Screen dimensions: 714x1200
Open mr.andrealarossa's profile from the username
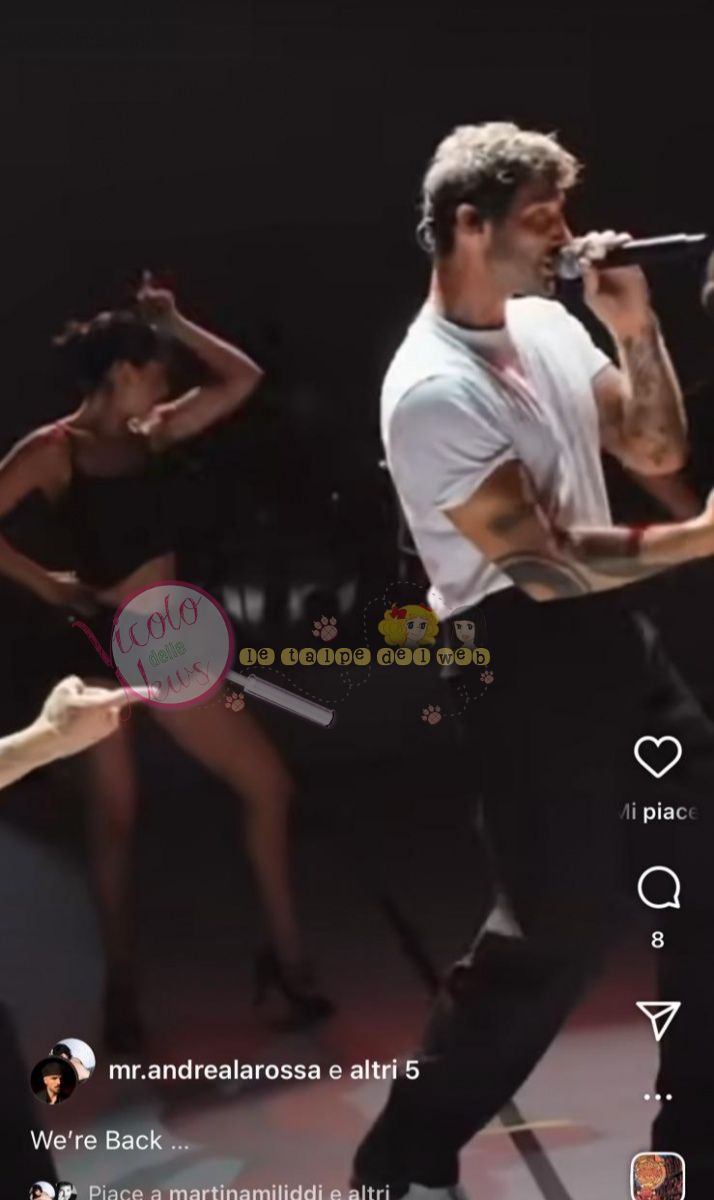click(214, 1071)
